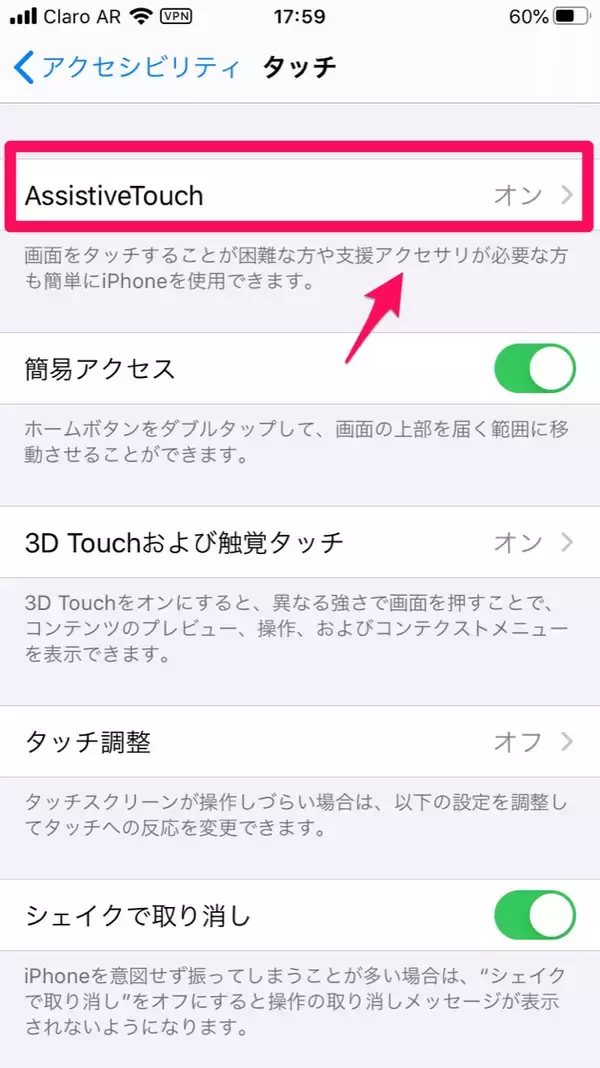Open 3D Touchおよび触覚タッチ settings
This screenshot has height=1068, width=600.
click(x=300, y=543)
